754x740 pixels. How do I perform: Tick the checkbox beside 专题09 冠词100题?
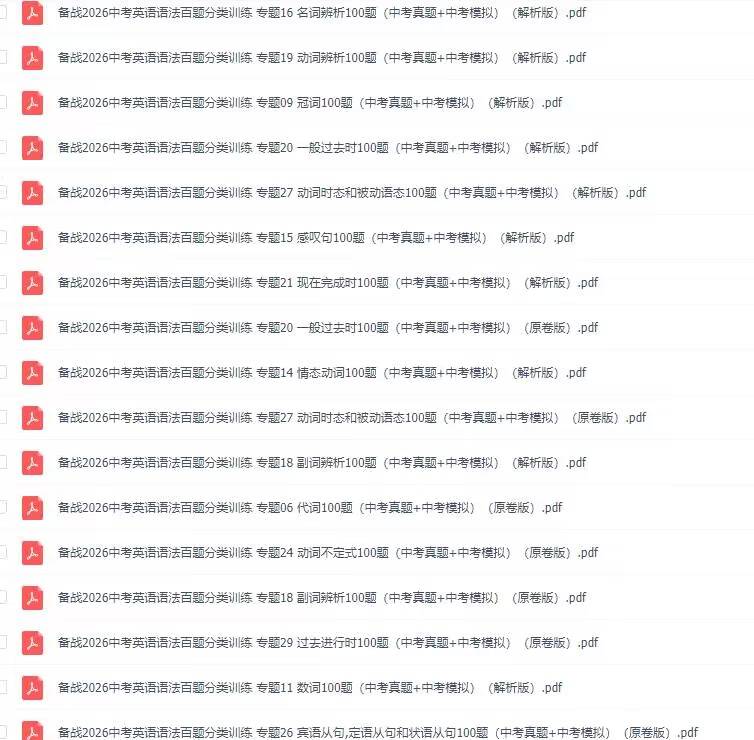point(3,102)
